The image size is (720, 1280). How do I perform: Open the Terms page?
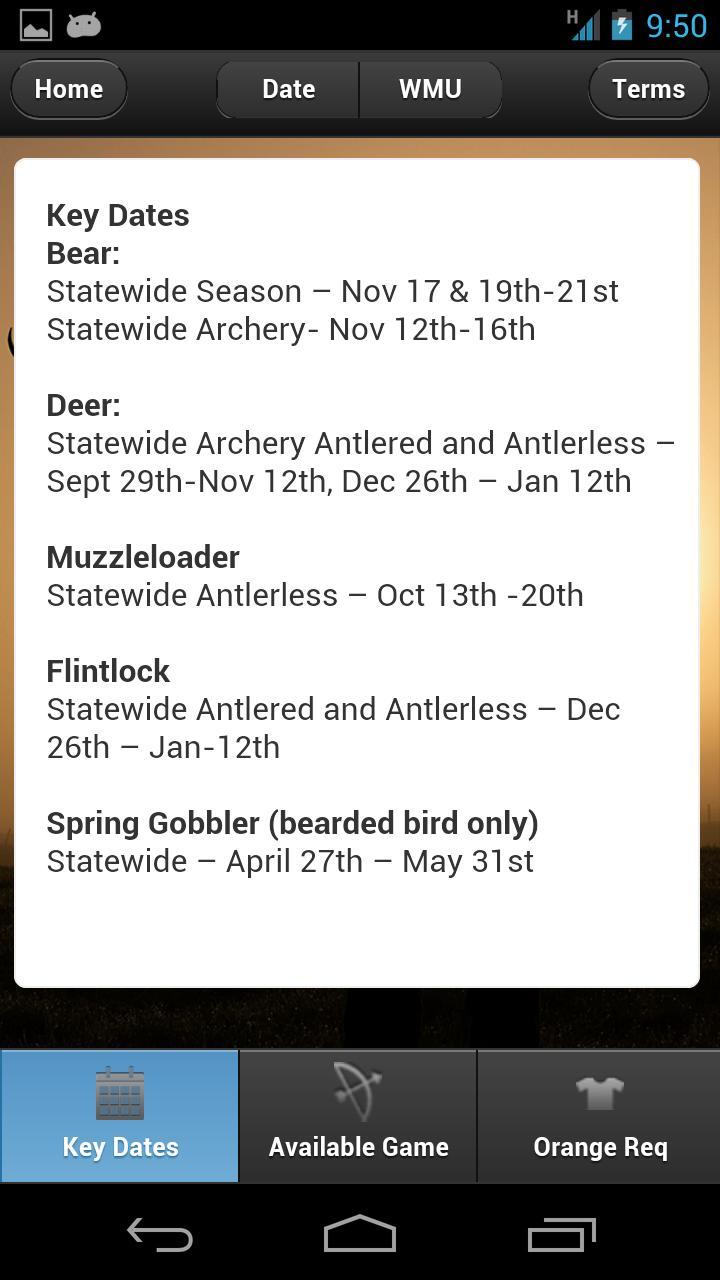point(648,89)
